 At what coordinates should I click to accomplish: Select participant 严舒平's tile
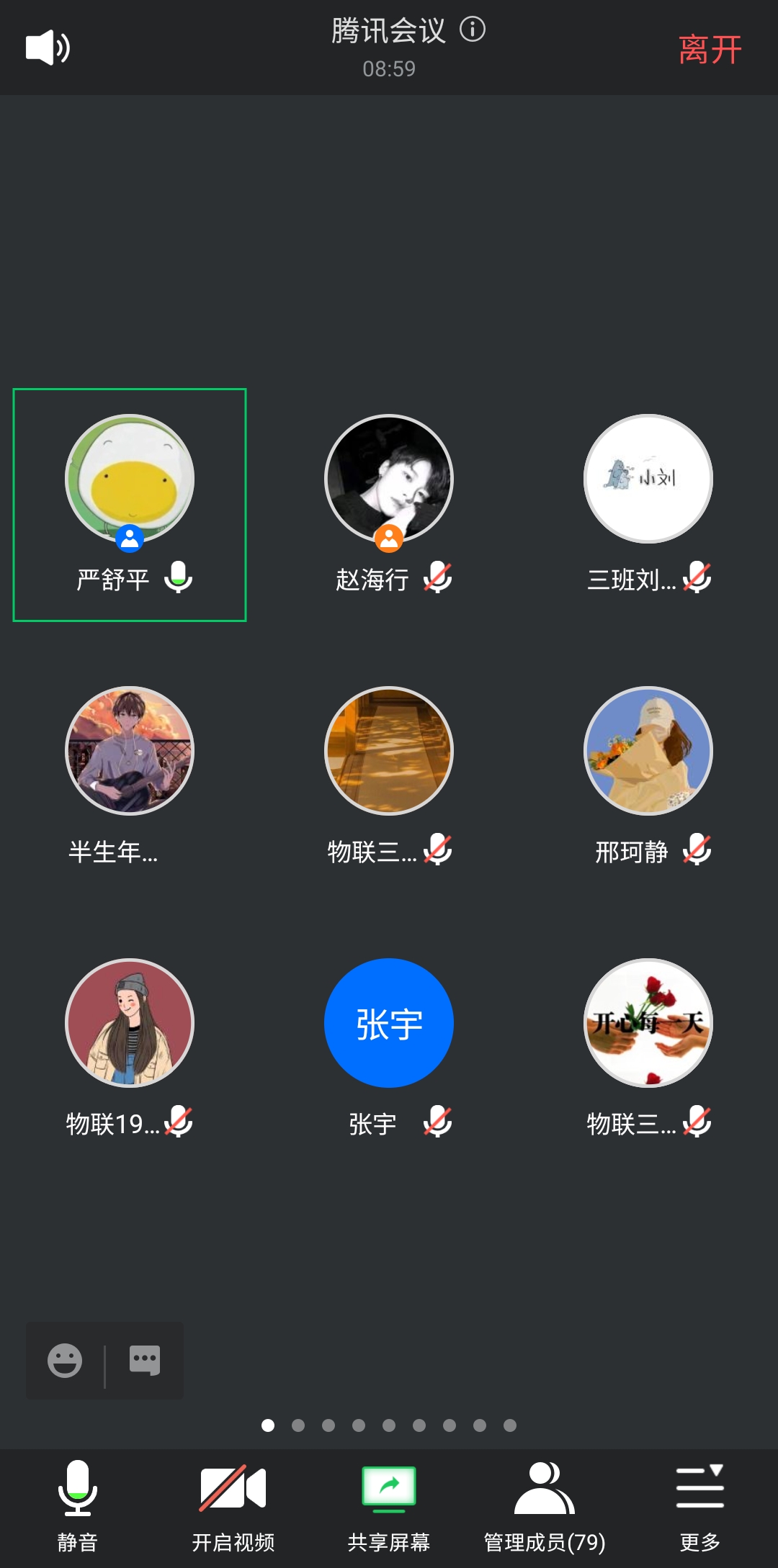tap(130, 504)
